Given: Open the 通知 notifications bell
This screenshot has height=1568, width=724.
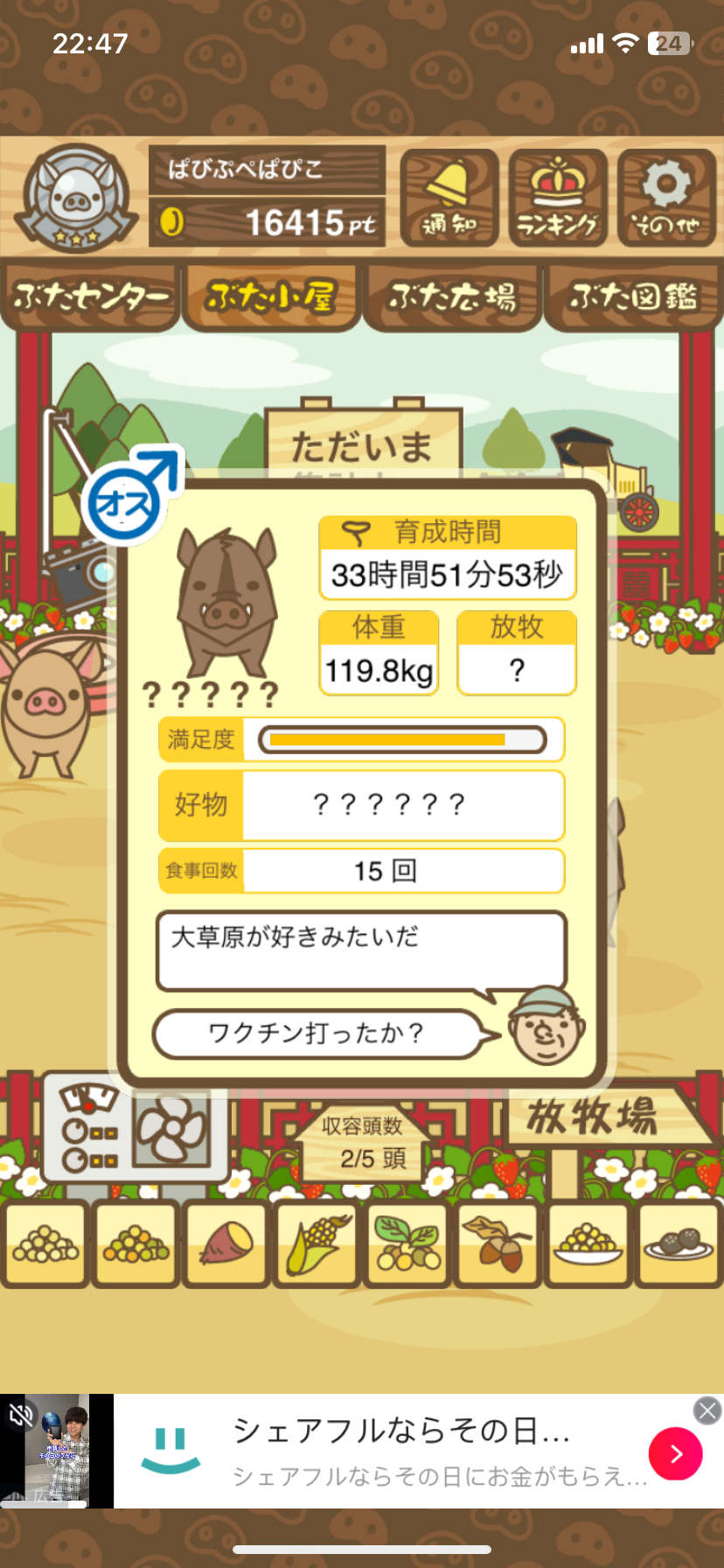Looking at the screenshot, I should point(449,199).
